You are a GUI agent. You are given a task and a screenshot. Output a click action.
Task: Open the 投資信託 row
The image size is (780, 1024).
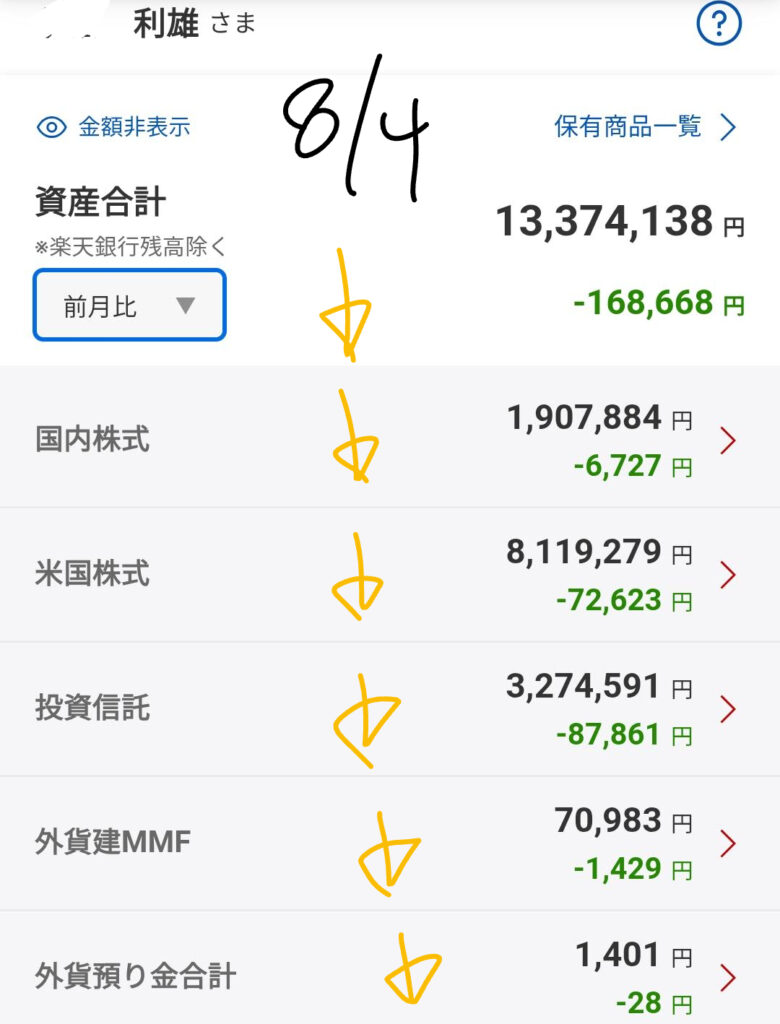(x=390, y=709)
